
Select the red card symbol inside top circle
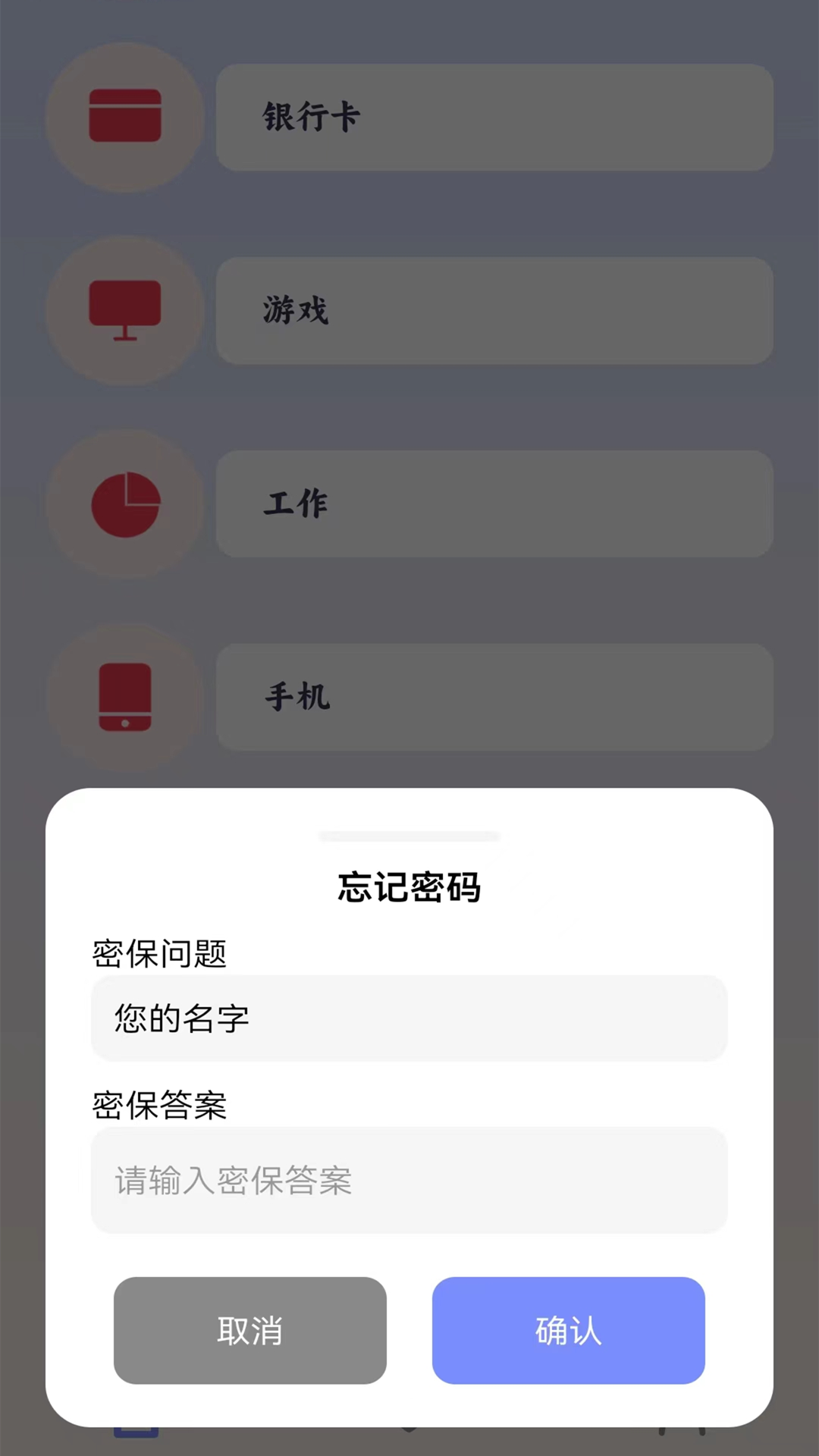(125, 118)
